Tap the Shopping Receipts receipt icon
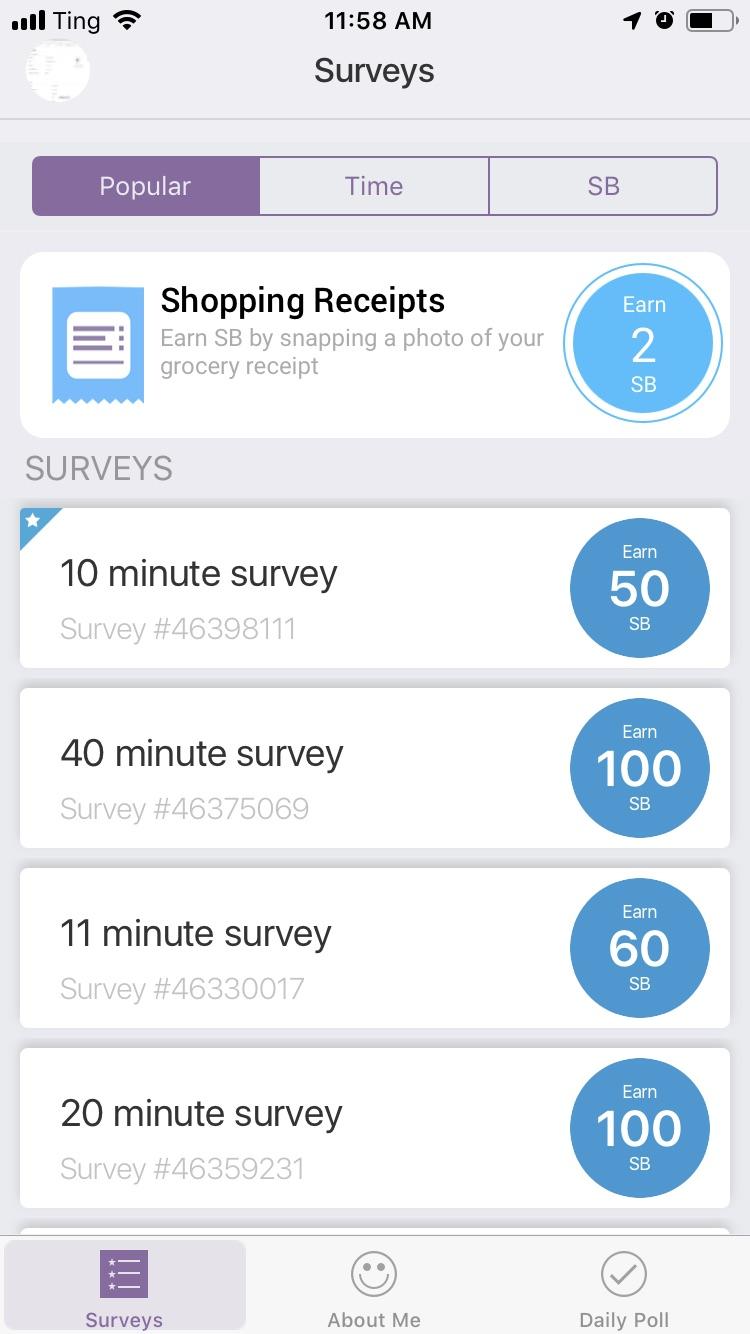750x1334 pixels. click(97, 343)
